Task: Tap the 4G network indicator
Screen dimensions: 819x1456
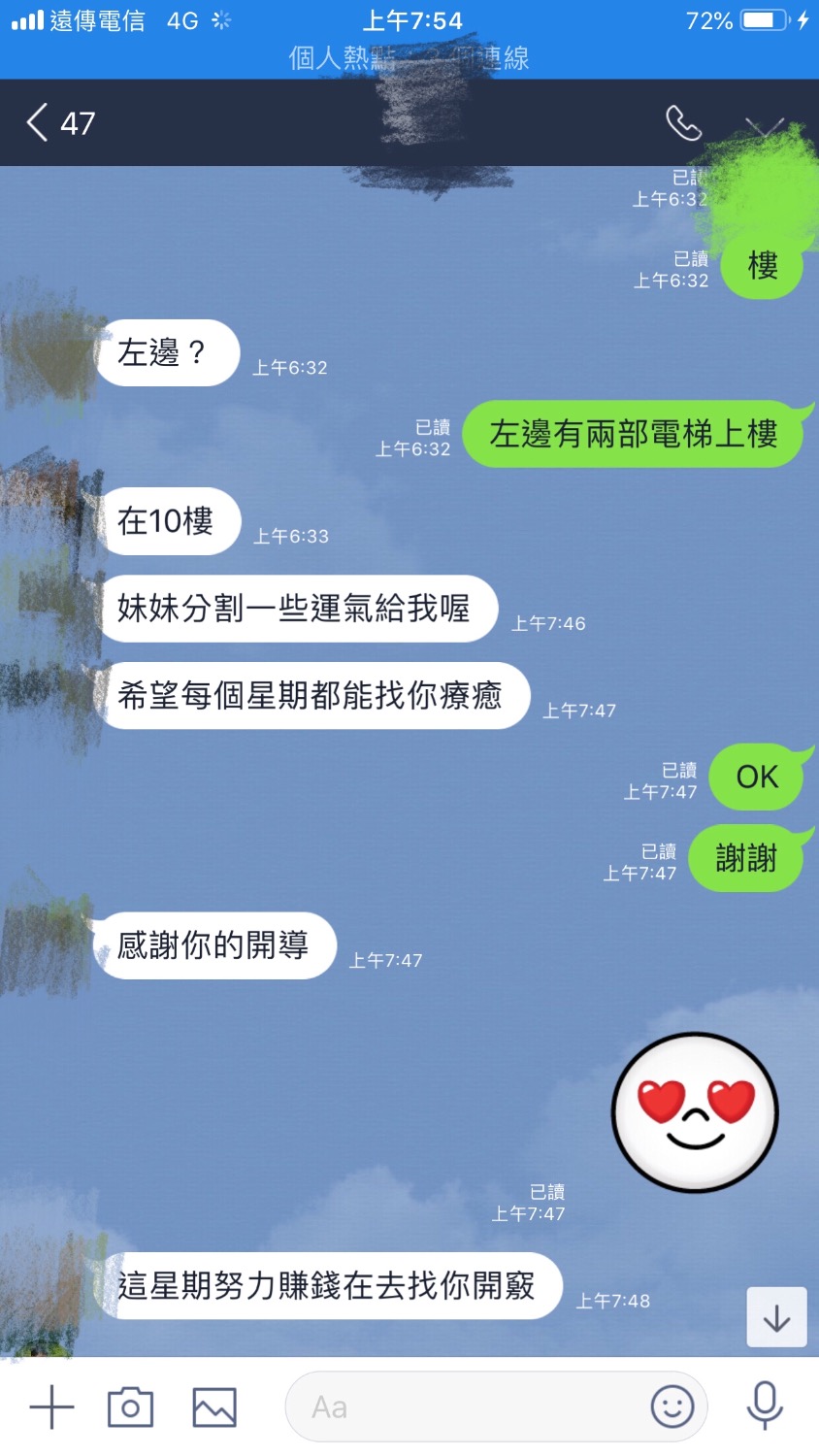Action: click(x=180, y=19)
